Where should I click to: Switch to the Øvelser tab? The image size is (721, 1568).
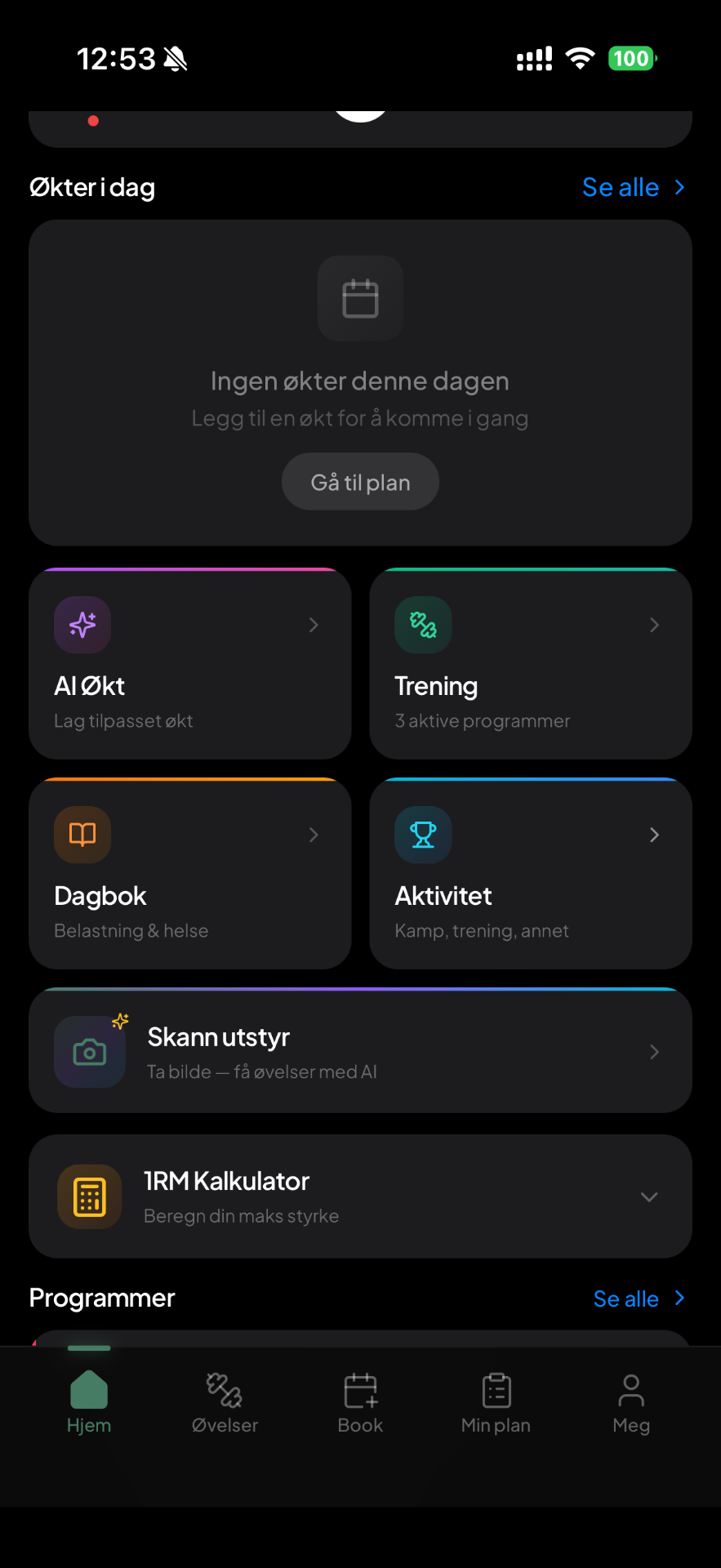(x=225, y=1401)
